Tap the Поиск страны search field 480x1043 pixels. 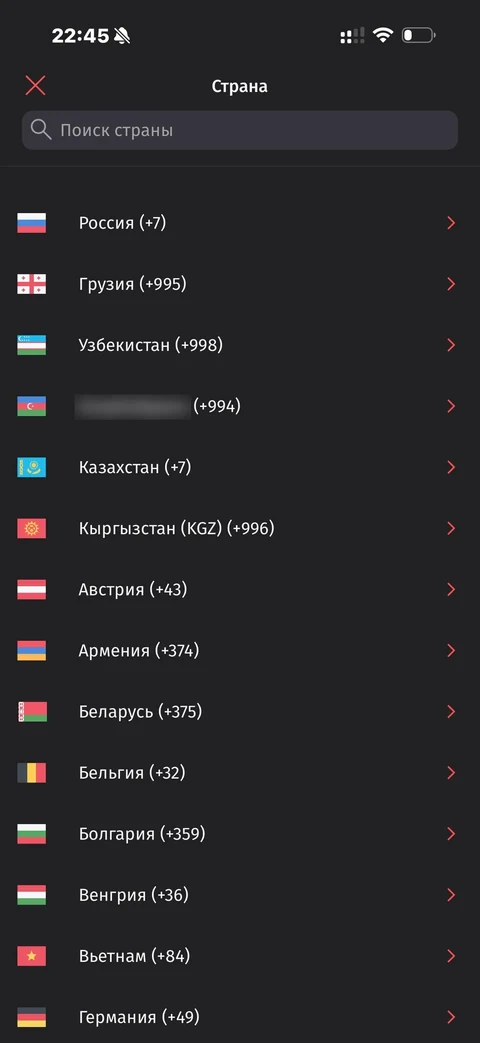coord(240,130)
